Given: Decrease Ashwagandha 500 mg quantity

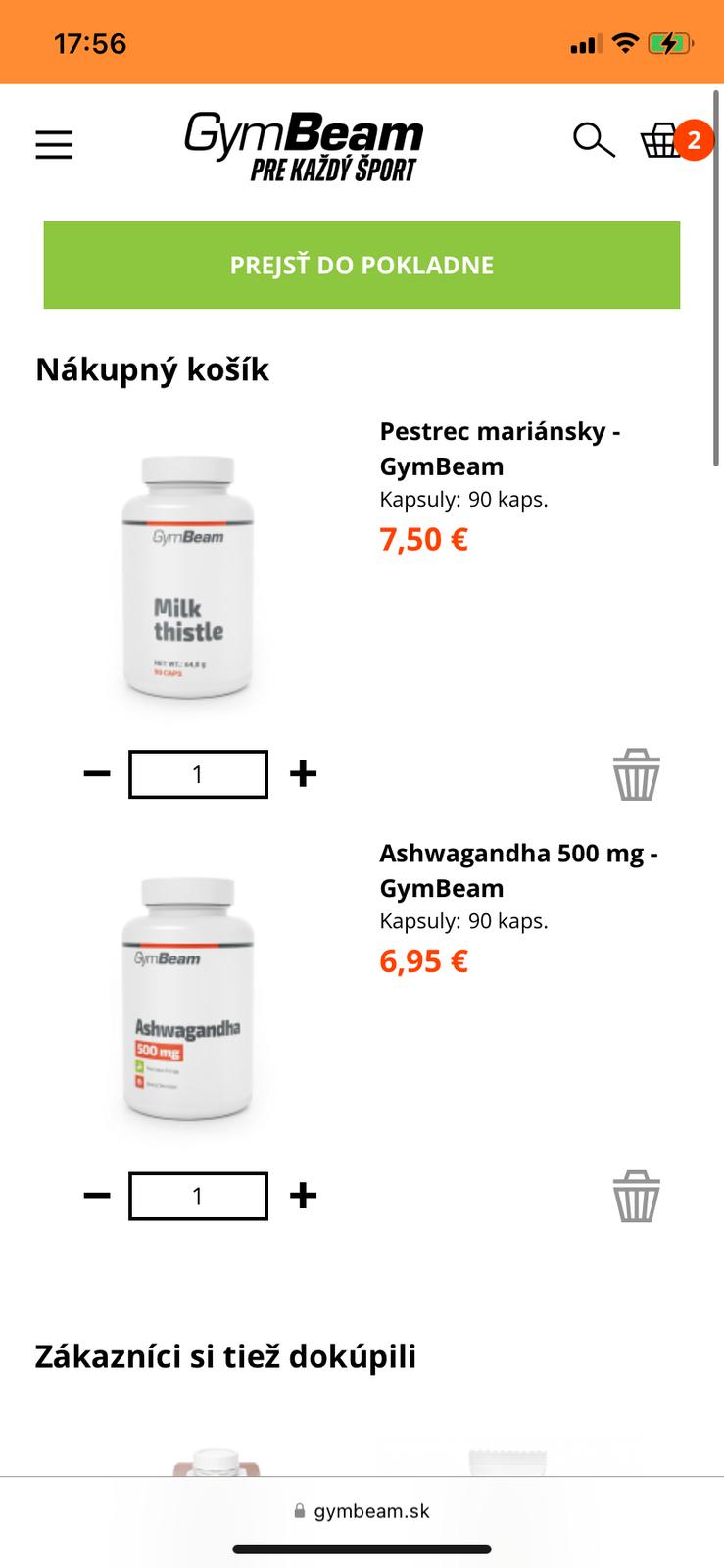Looking at the screenshot, I should tap(97, 1196).
